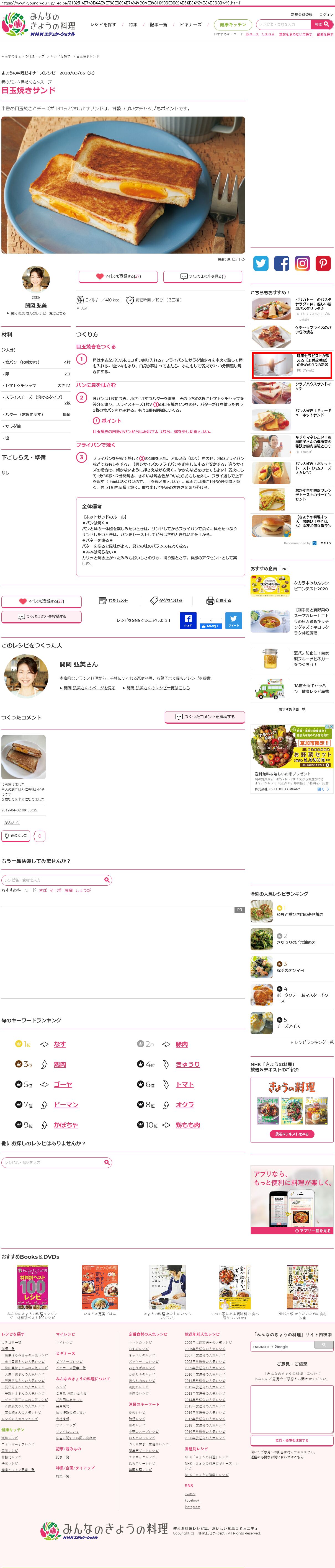Tap the 放送&テキストをみる button

point(292,1134)
